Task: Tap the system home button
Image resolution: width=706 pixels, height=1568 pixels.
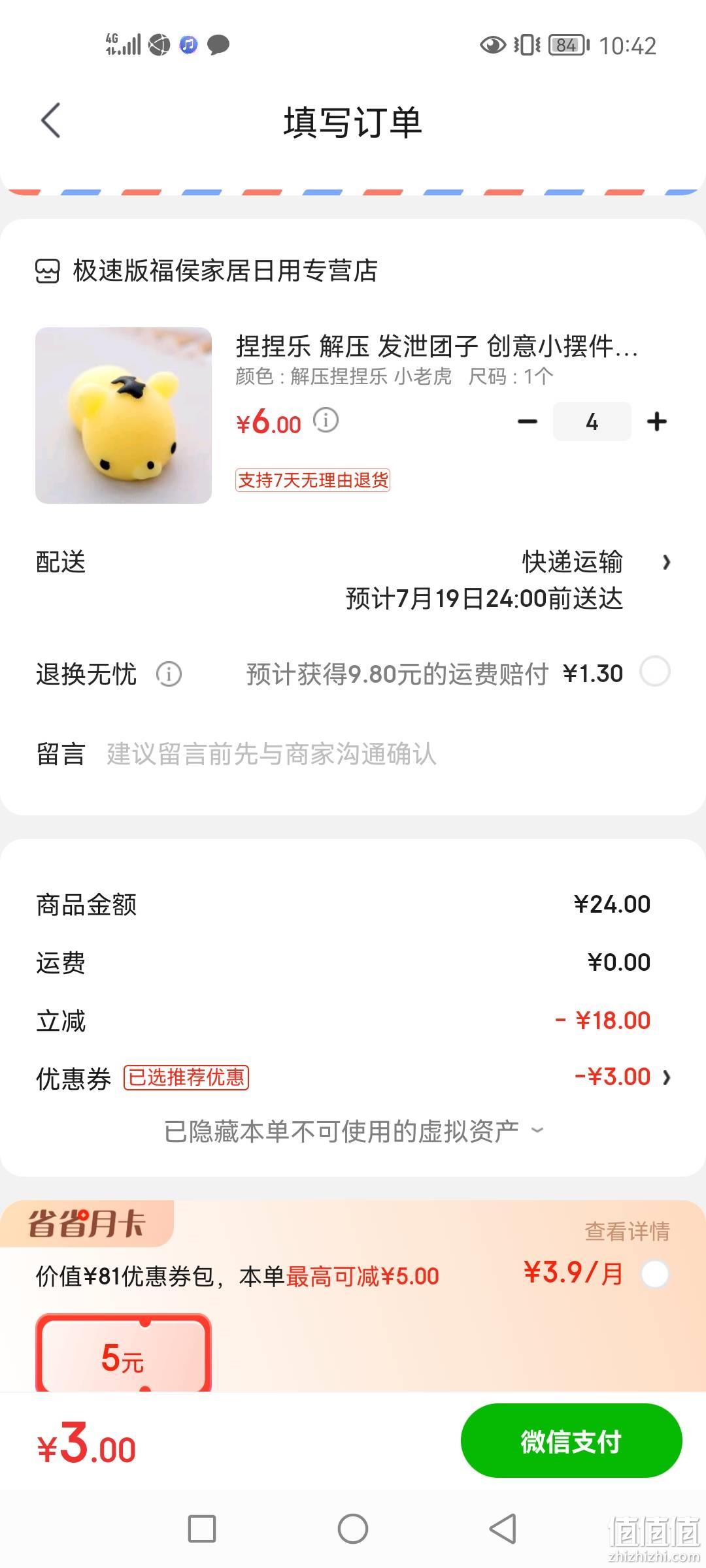Action: tap(353, 1529)
